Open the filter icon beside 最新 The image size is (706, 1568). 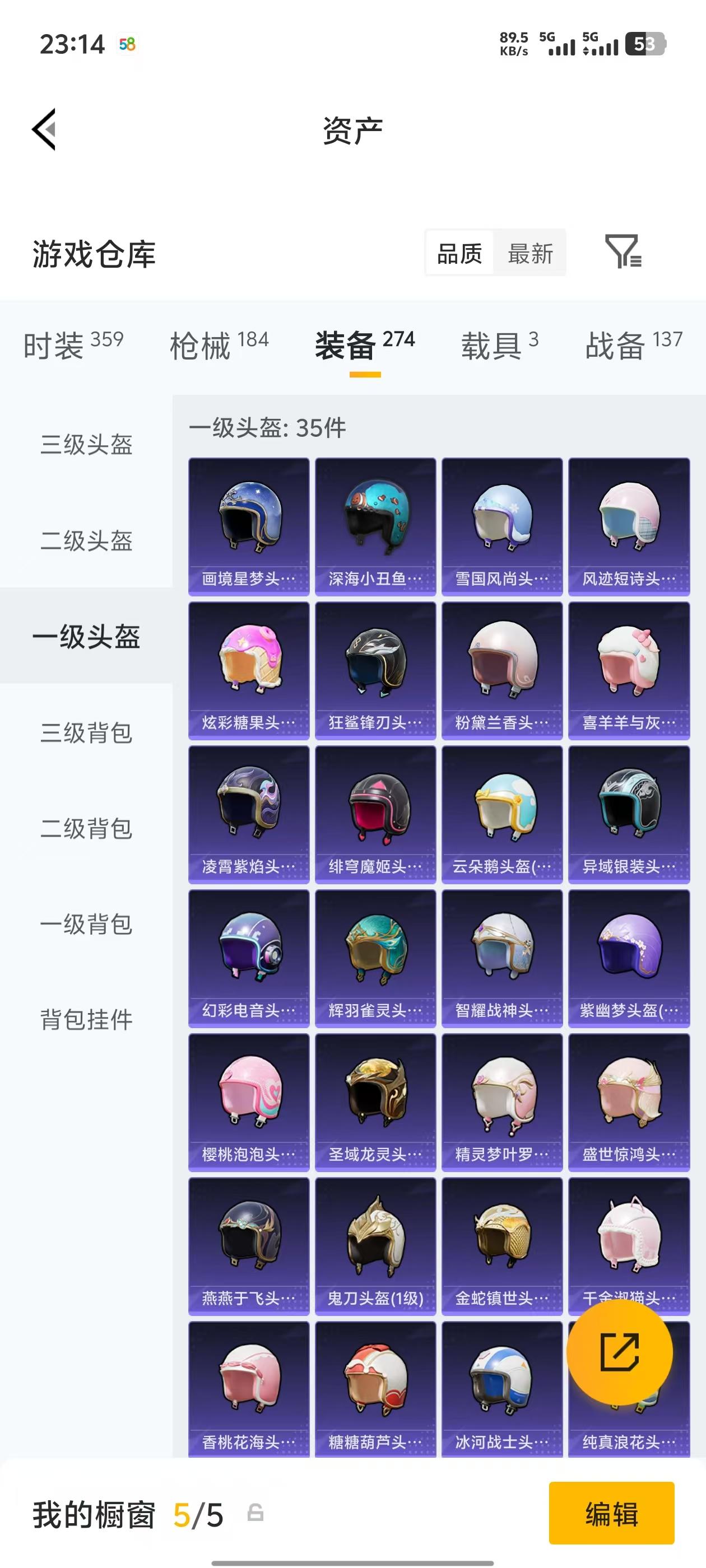pyautogui.click(x=623, y=251)
